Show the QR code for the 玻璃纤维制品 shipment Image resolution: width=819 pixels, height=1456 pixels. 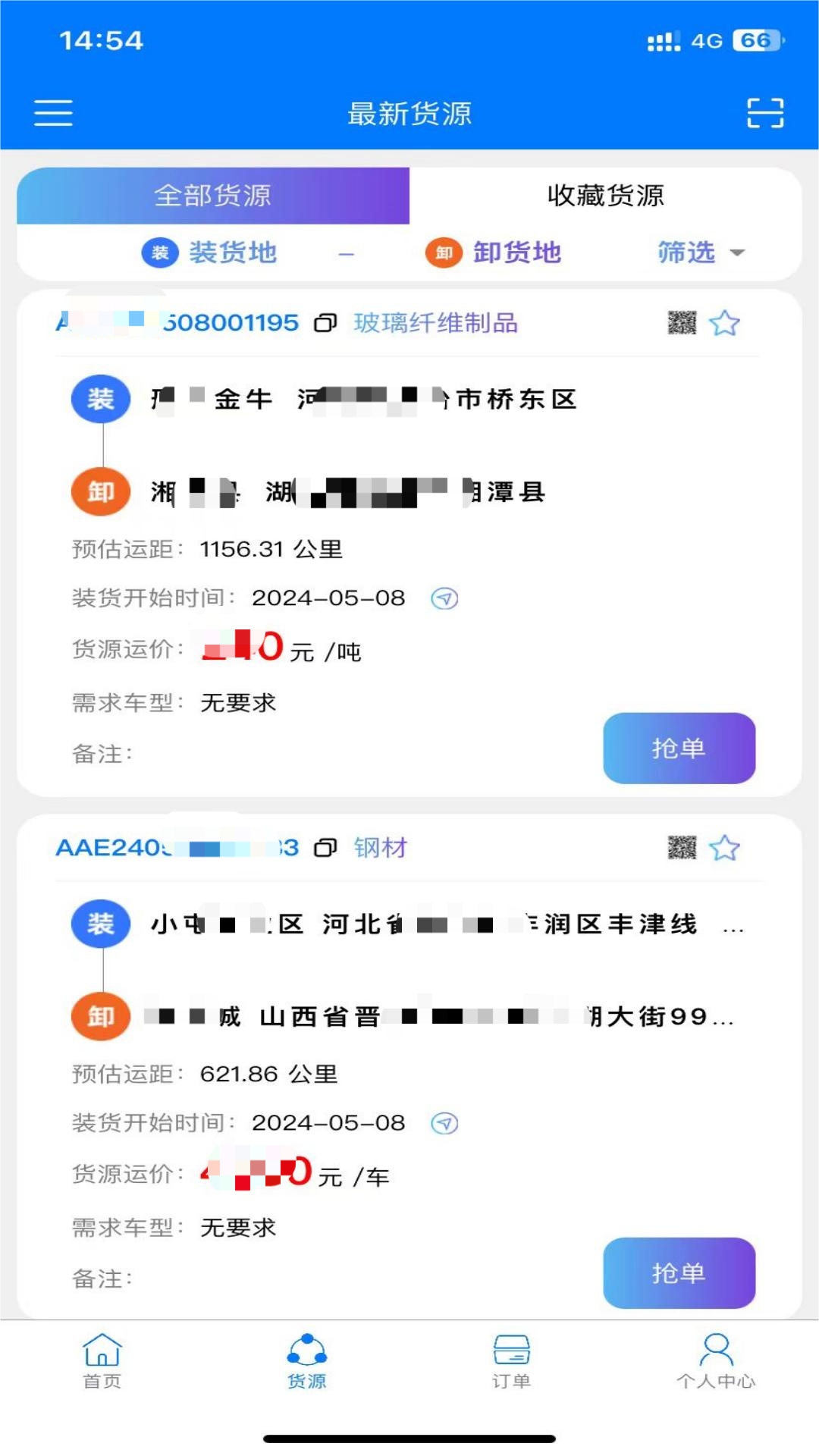pyautogui.click(x=683, y=322)
